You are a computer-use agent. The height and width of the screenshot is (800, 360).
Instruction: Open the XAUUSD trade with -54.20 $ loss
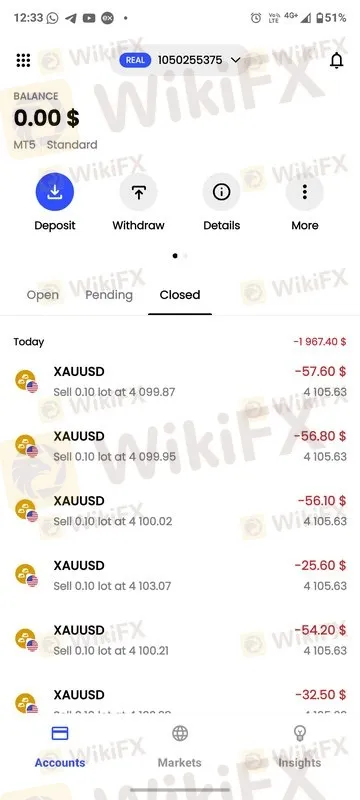click(x=180, y=640)
